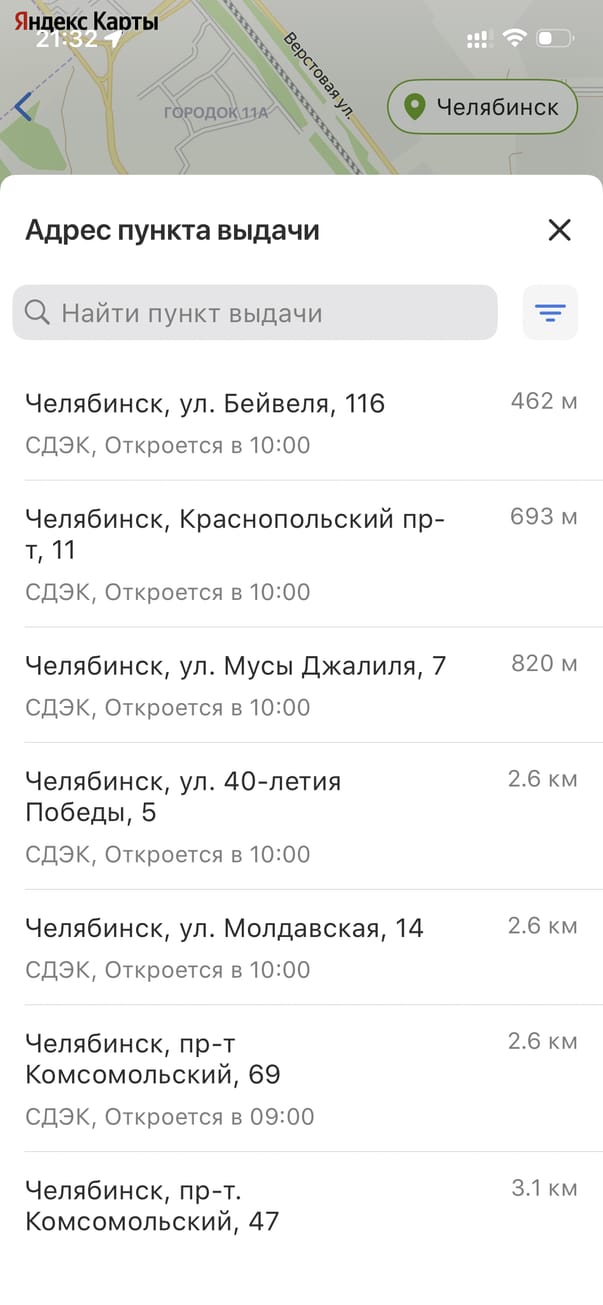Go back with the blue arrow
603x1305 pixels.
click(24, 107)
